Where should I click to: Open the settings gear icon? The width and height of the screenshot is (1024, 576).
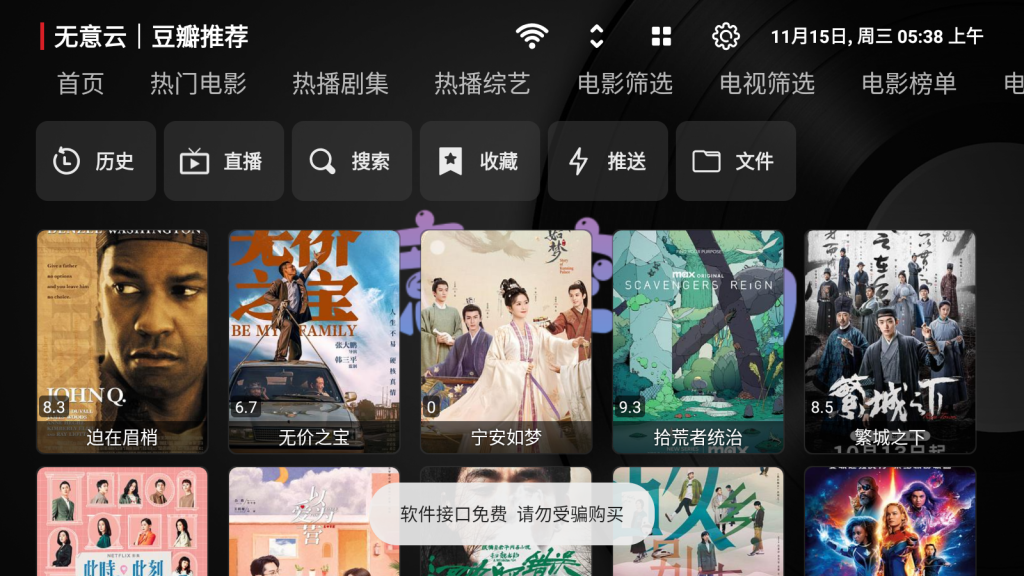pos(725,37)
